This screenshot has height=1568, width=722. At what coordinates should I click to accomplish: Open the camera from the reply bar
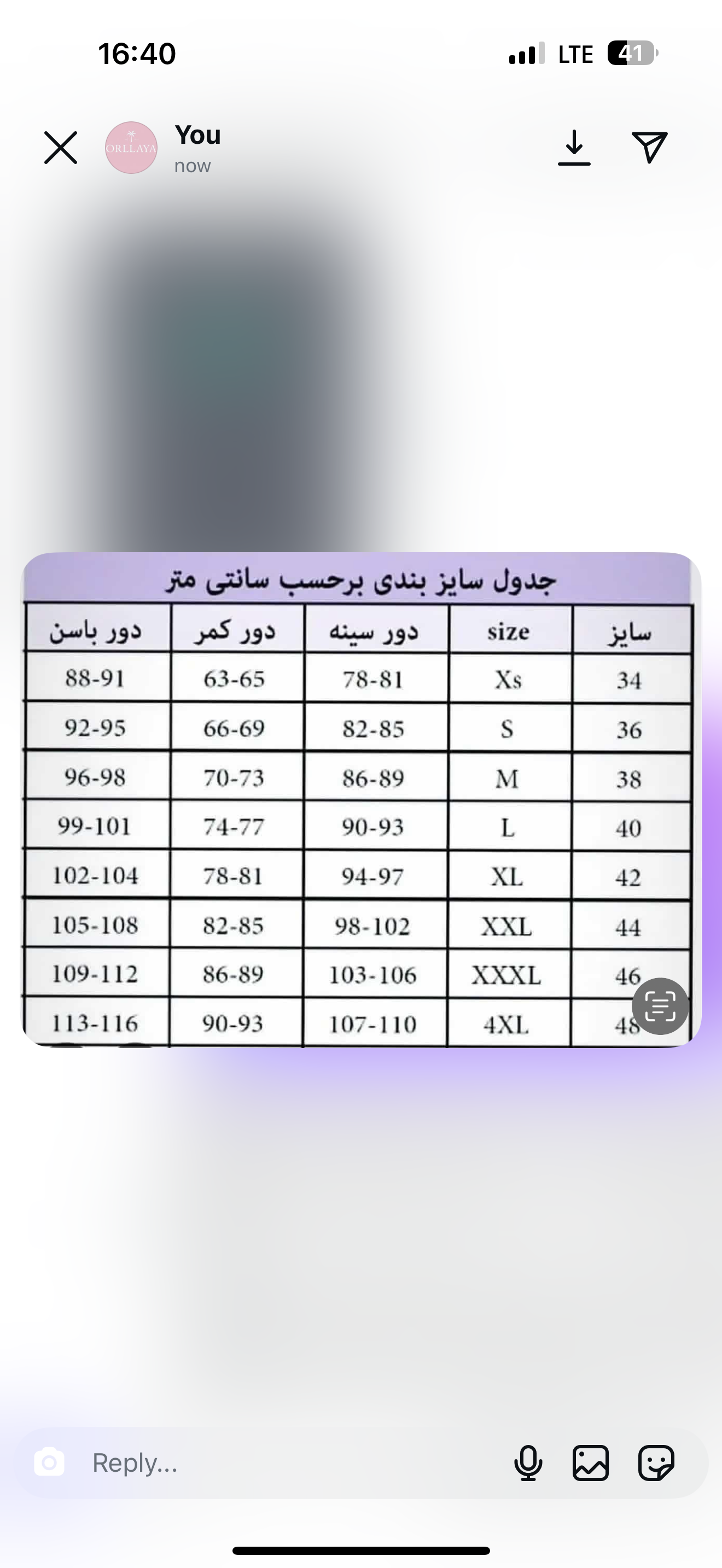[49, 1462]
